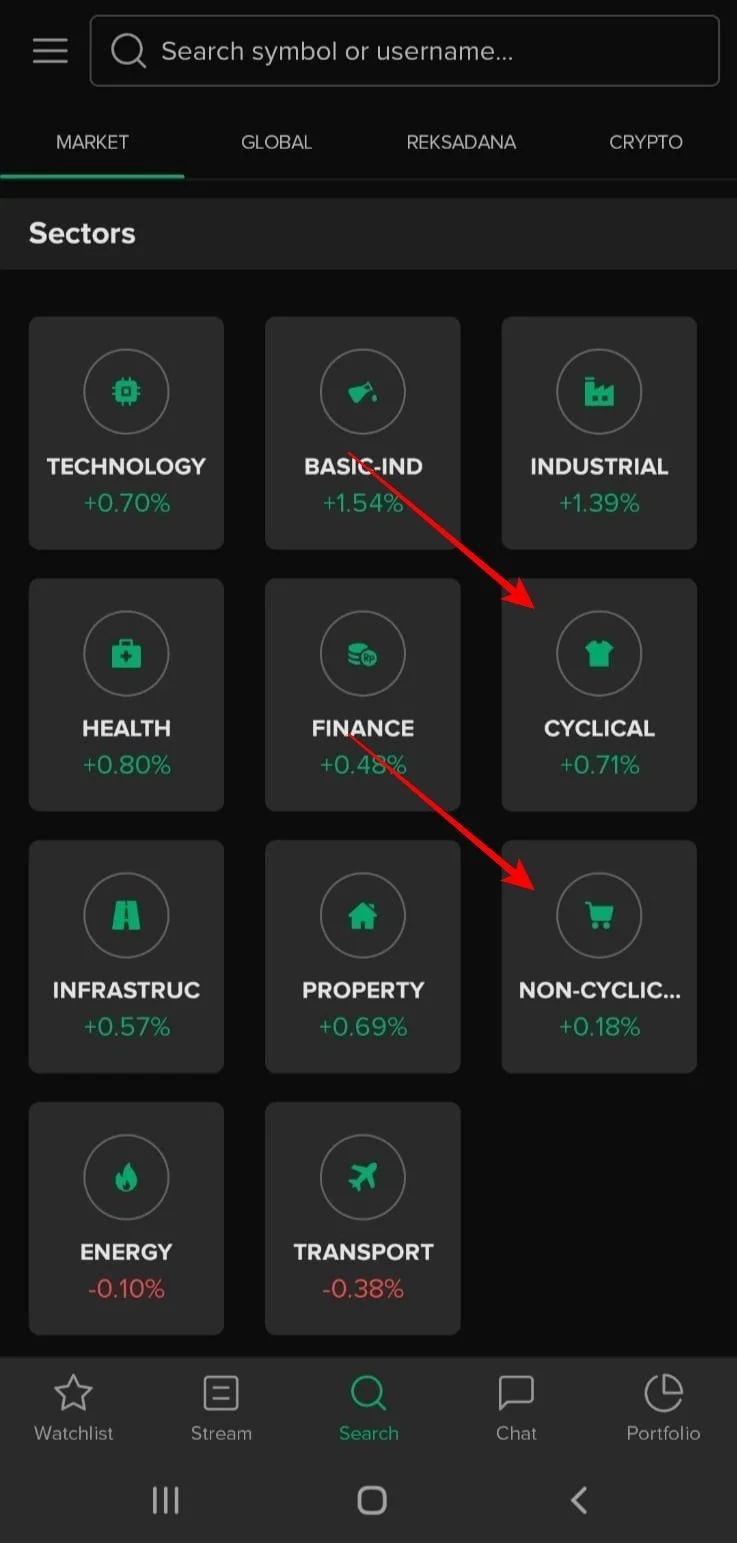
Task: Open the TRANSPORT sector card
Action: click(363, 1219)
